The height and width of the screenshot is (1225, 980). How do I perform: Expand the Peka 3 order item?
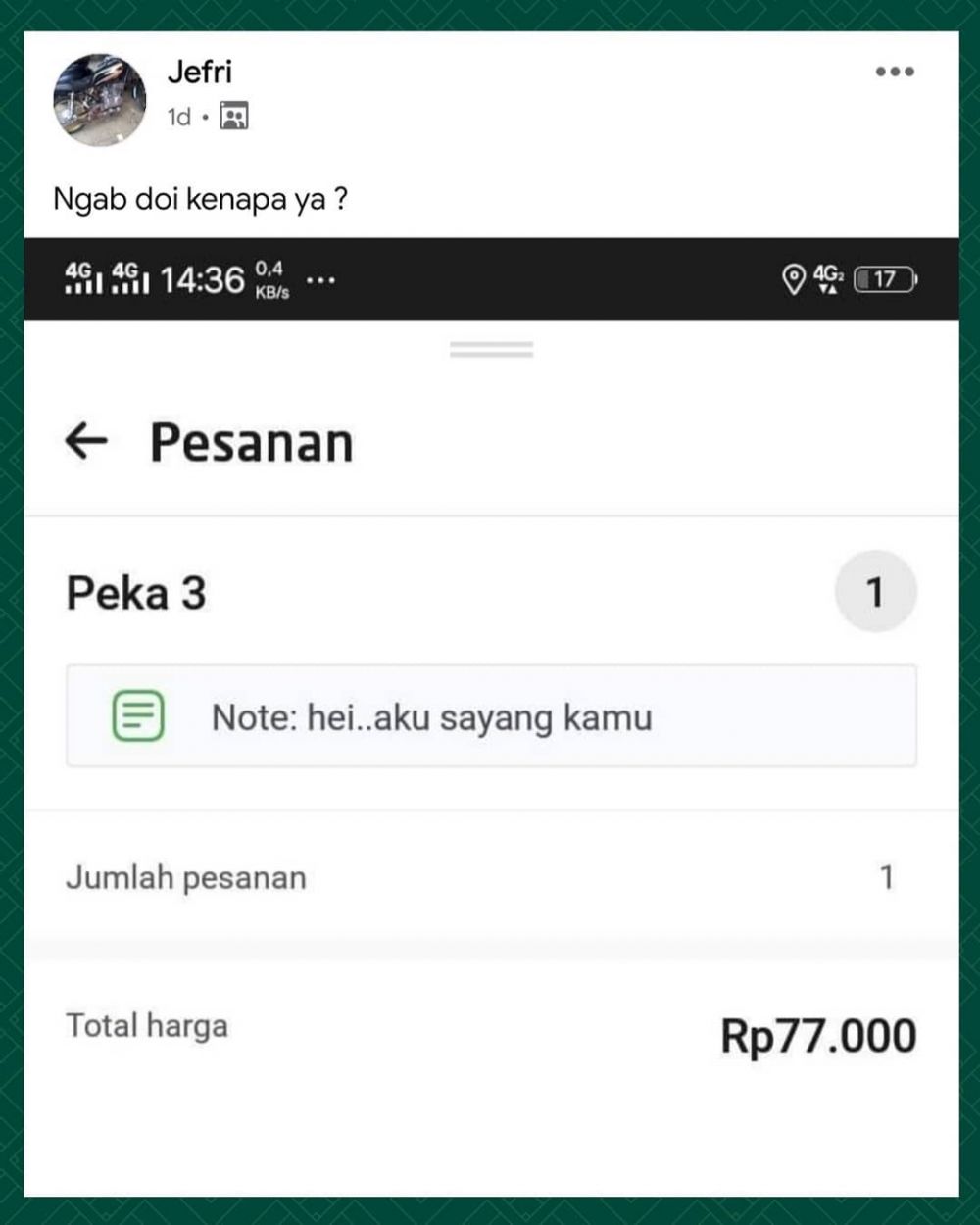pyautogui.click(x=135, y=592)
